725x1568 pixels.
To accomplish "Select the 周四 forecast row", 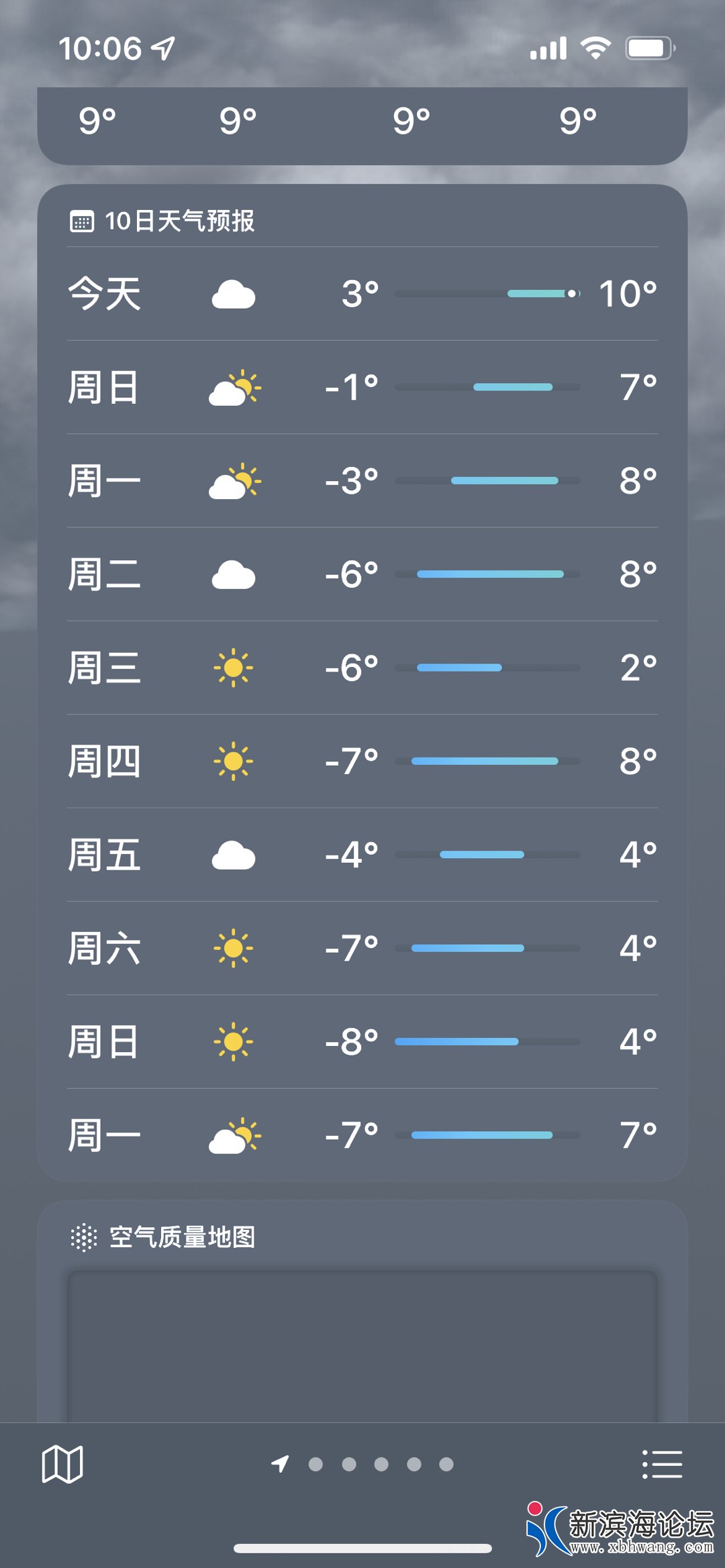I will pyautogui.click(x=362, y=762).
